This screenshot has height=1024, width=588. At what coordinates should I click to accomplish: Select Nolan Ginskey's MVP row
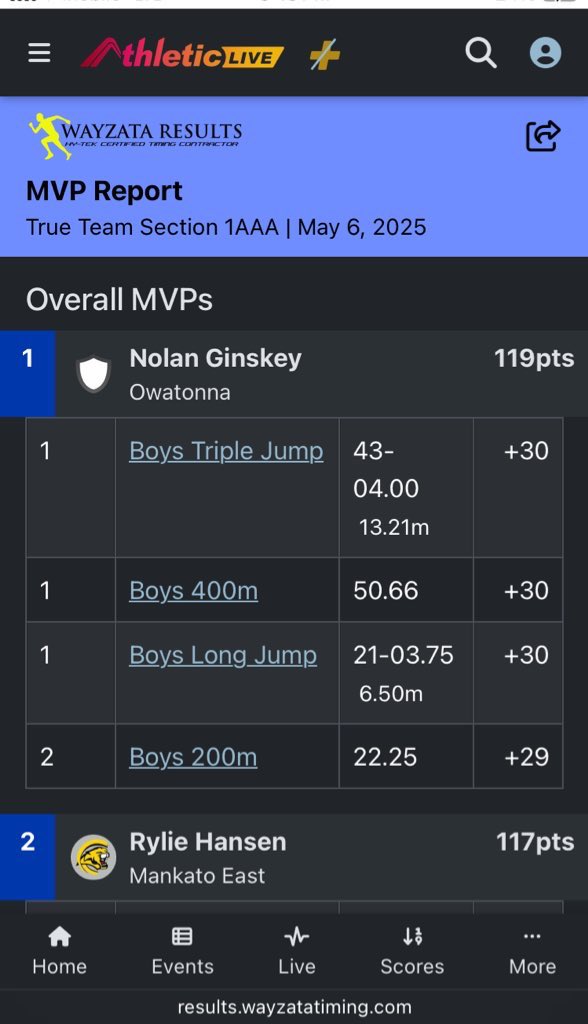pyautogui.click(x=294, y=374)
